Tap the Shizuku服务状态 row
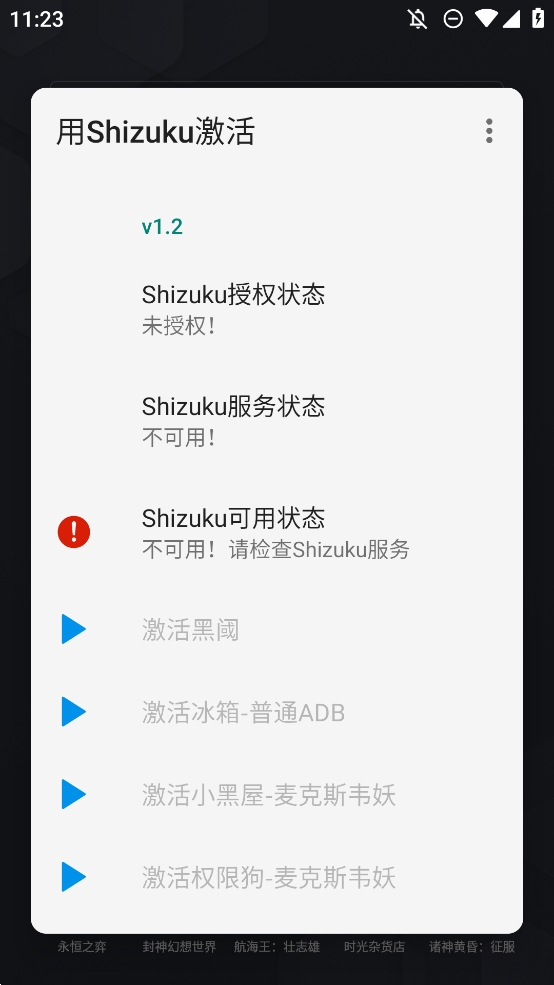Image resolution: width=554 pixels, height=985 pixels. [277, 421]
